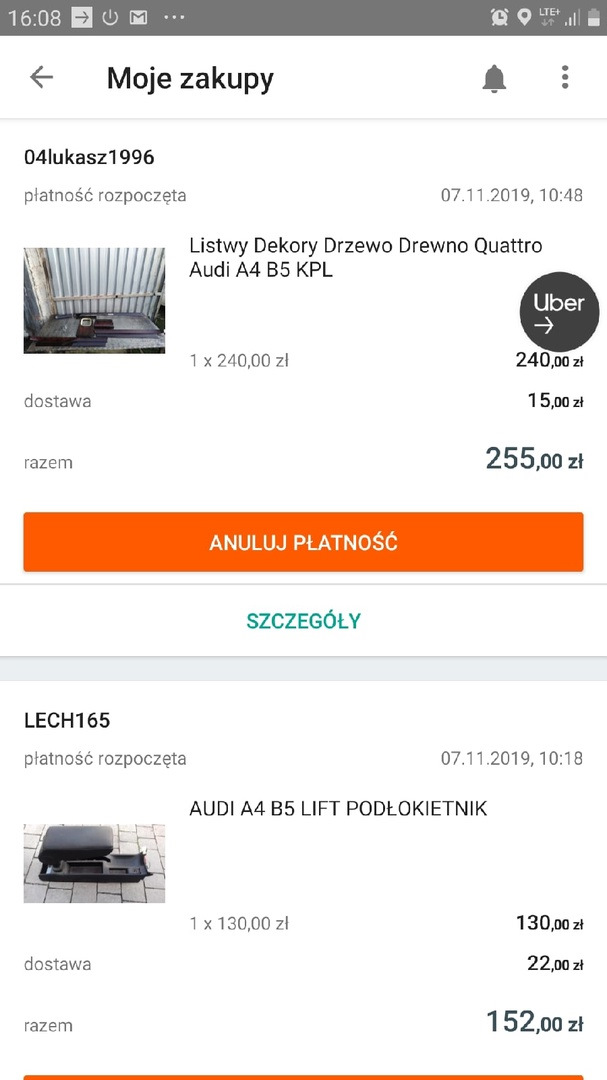Image resolution: width=607 pixels, height=1080 pixels.
Task: Open the notifications bell
Action: click(494, 78)
